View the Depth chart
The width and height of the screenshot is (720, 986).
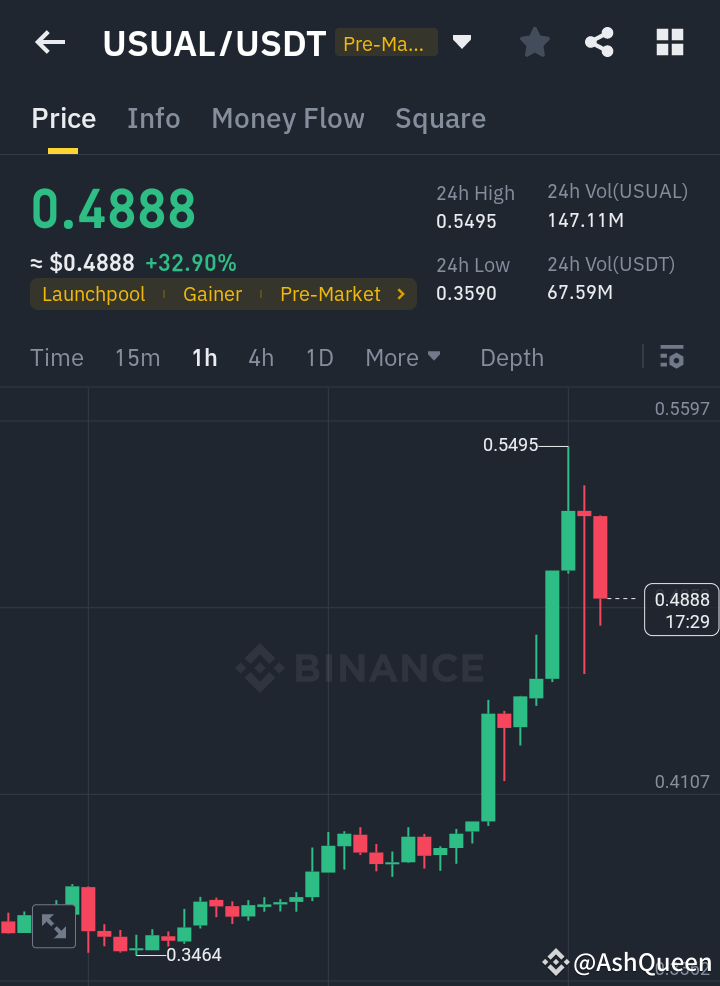coord(511,357)
